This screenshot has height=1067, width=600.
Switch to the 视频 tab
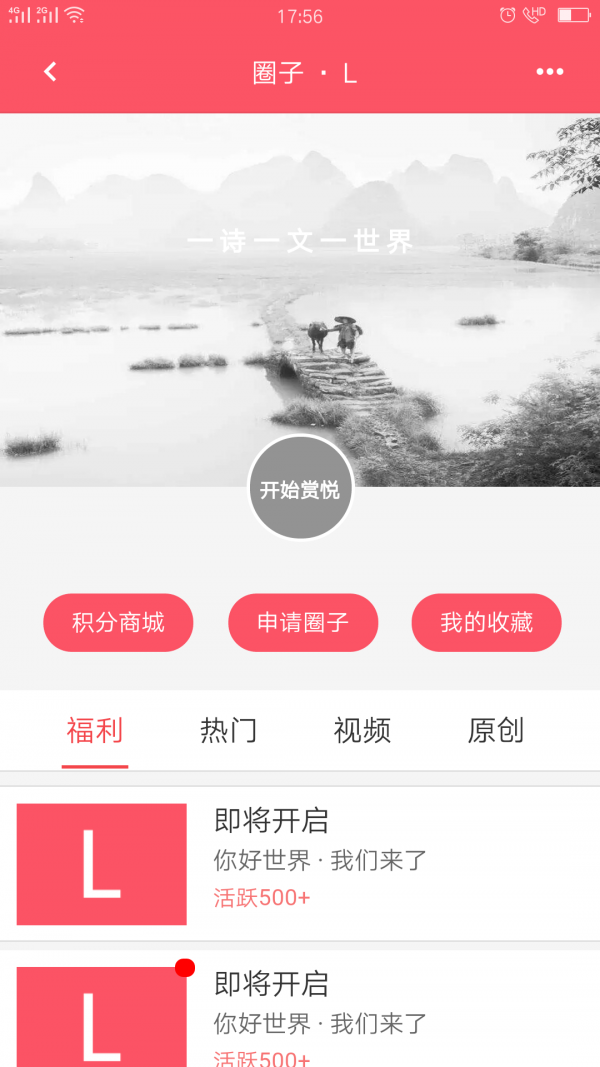coord(362,731)
